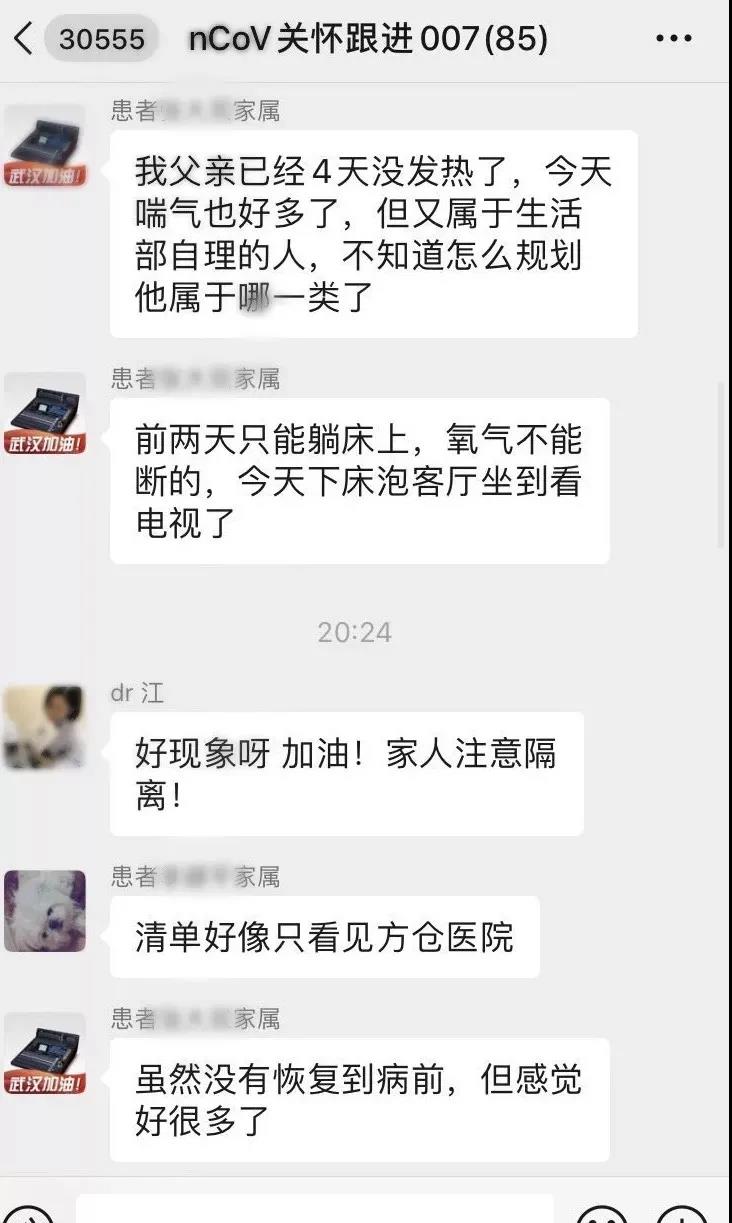This screenshot has width=732, height=1223.
Task: Open avatar next to message starting 我父亲已经
Action: tap(44, 147)
